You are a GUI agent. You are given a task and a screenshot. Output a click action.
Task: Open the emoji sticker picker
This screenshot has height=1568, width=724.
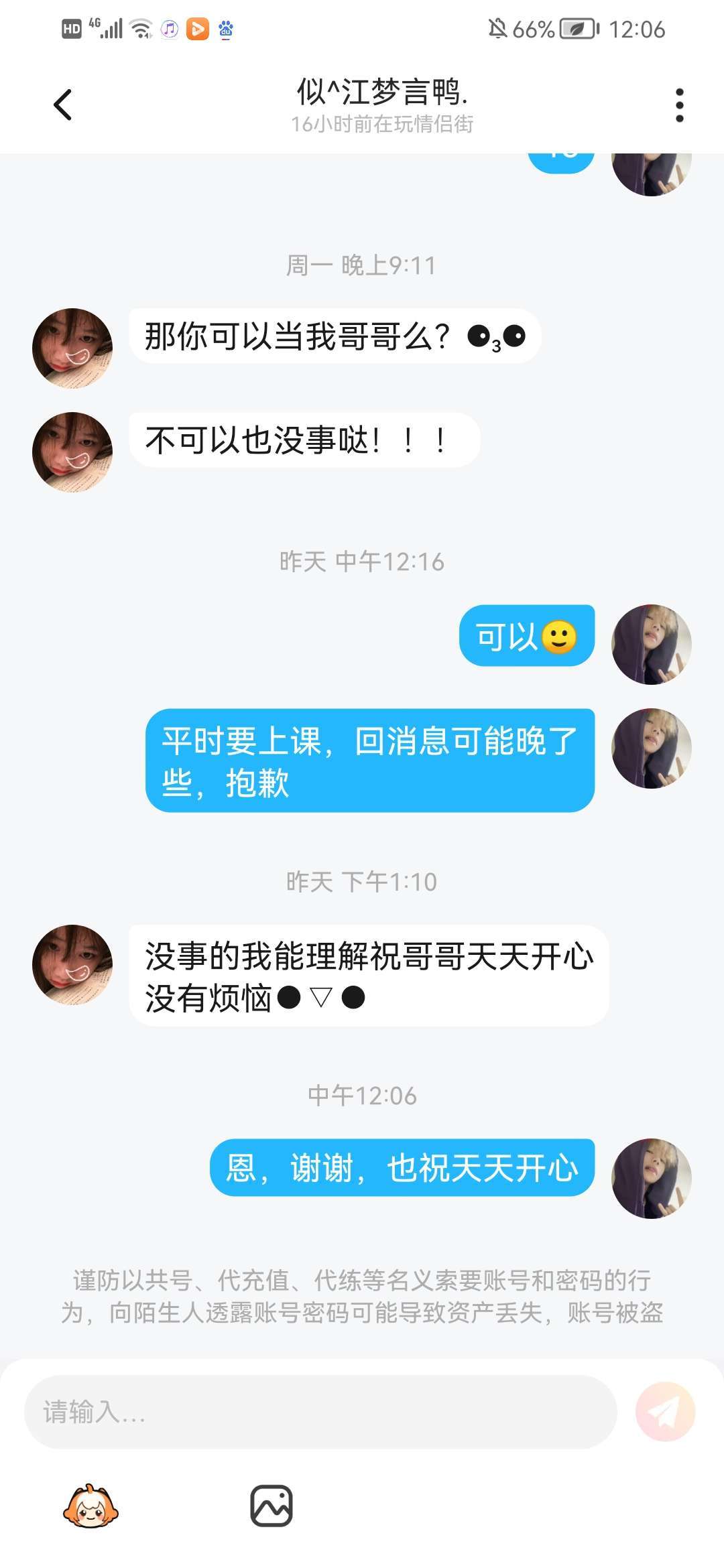pyautogui.click(x=90, y=1506)
